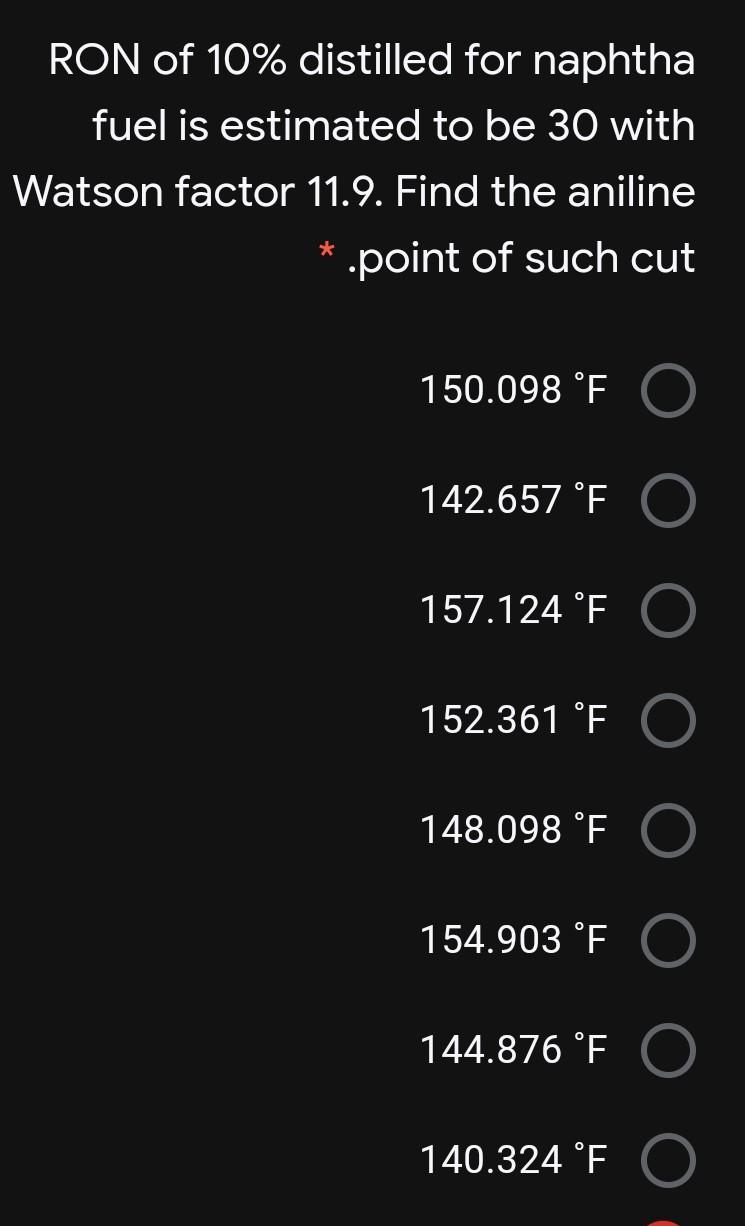
Task: Pick 157.124 °F as the answer
Action: tap(668, 611)
